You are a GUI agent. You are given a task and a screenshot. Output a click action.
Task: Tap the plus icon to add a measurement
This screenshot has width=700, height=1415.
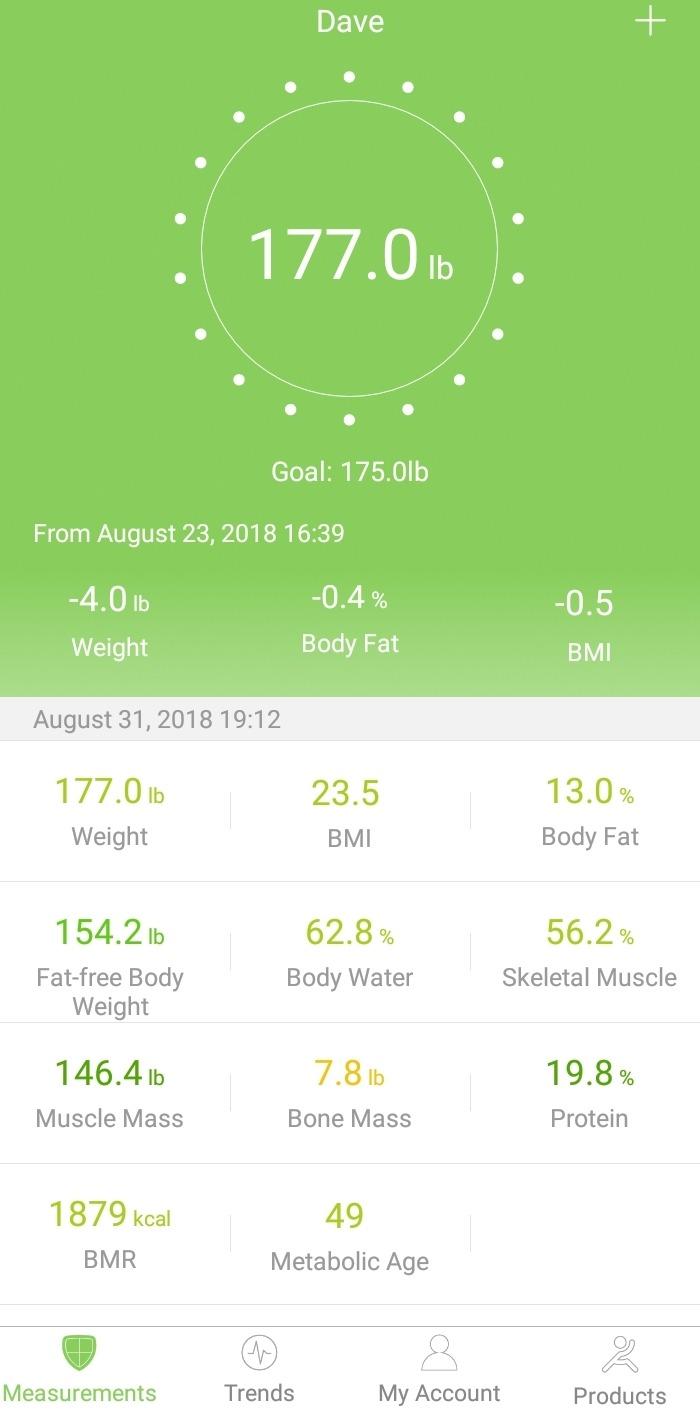[650, 22]
